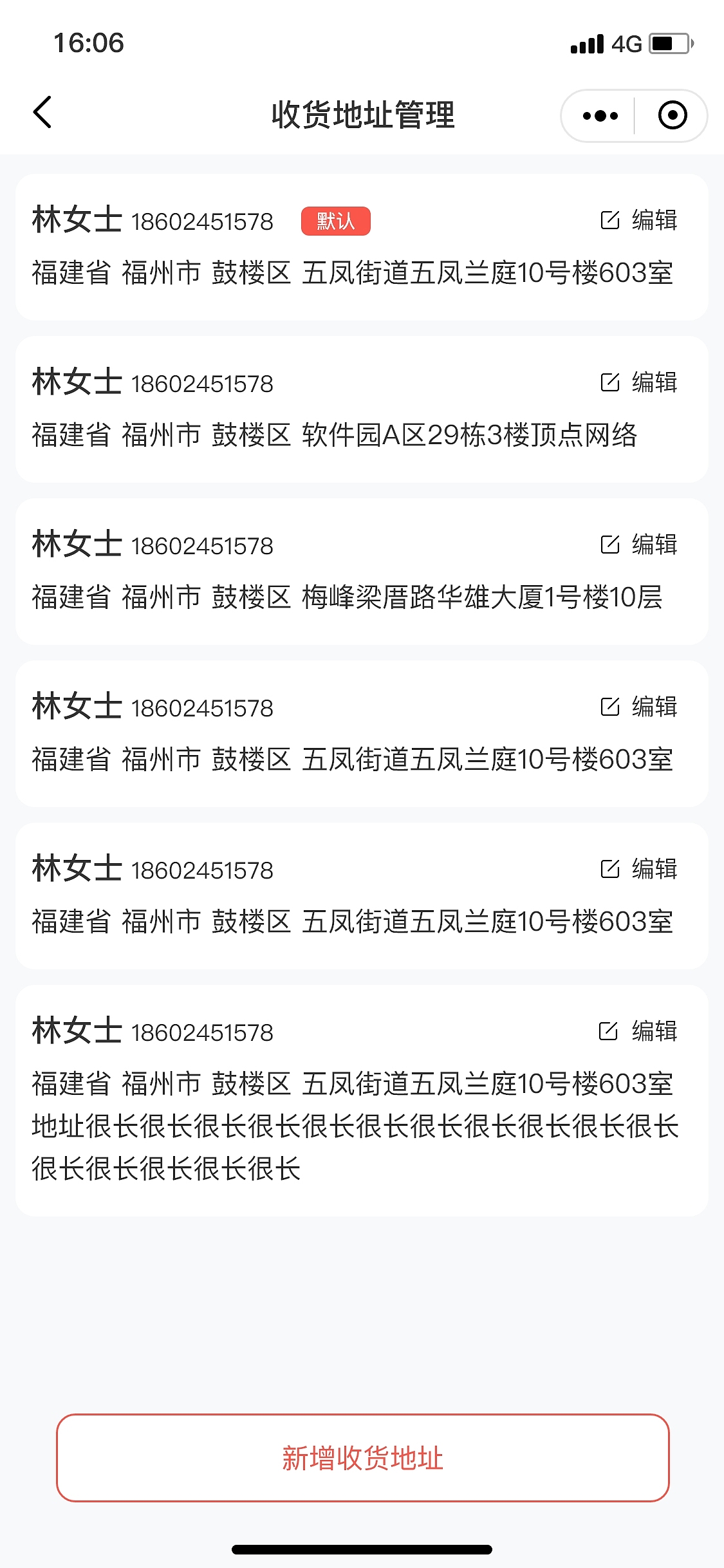
Task: Tap the back chevron to leave address management
Action: (41, 113)
